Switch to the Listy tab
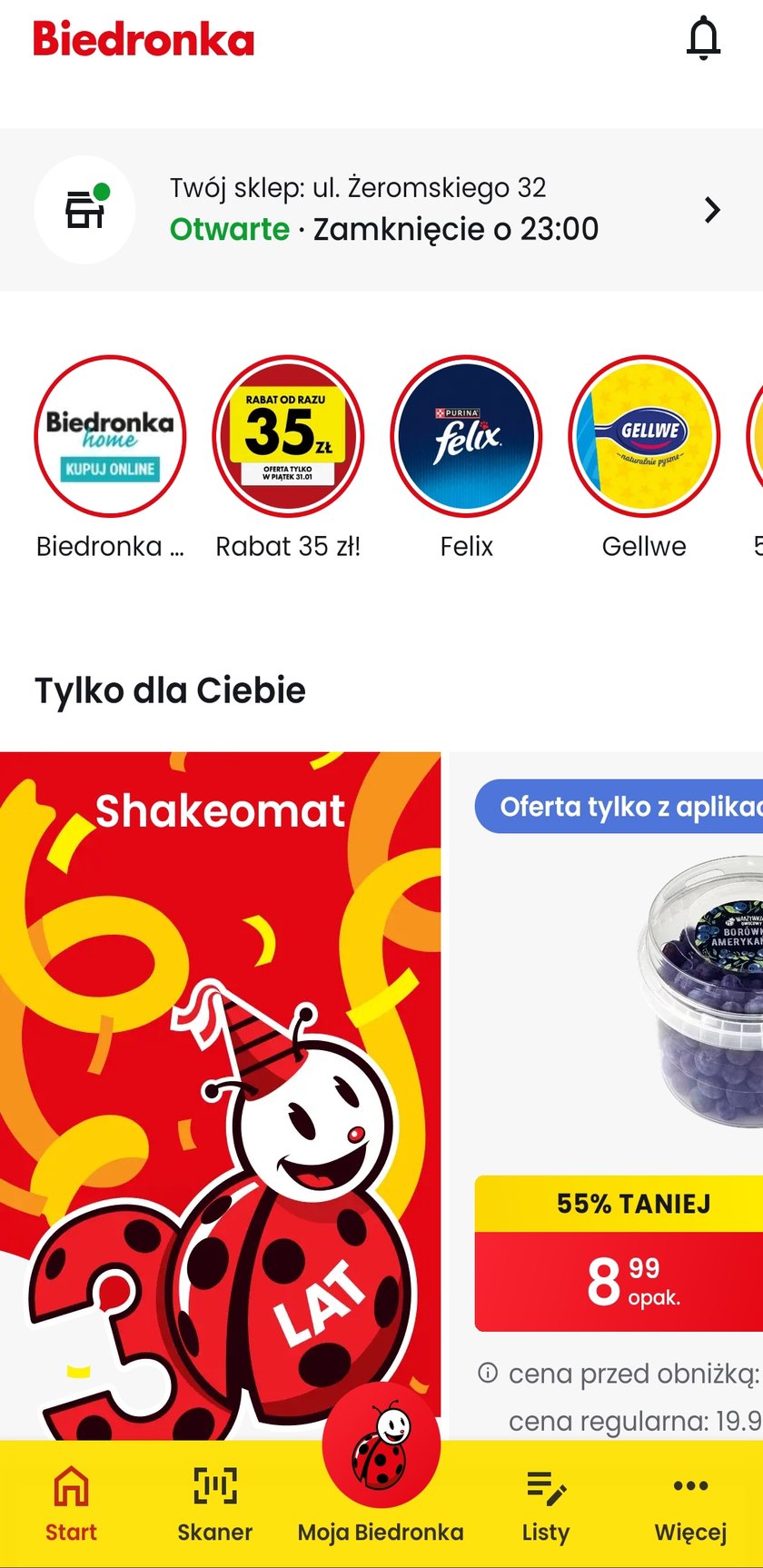The image size is (763, 1568). 545,1505
